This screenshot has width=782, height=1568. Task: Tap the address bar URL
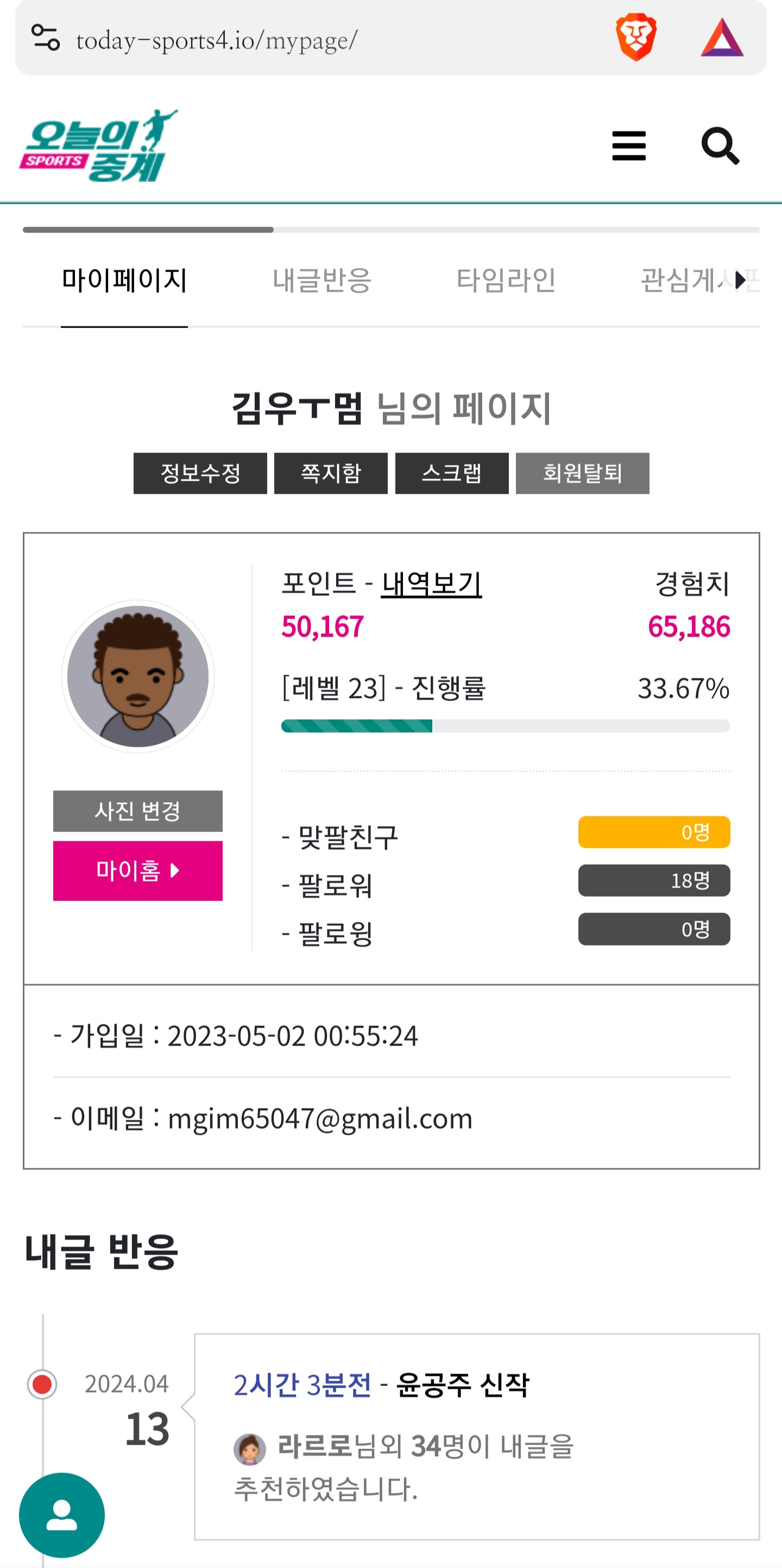(217, 40)
